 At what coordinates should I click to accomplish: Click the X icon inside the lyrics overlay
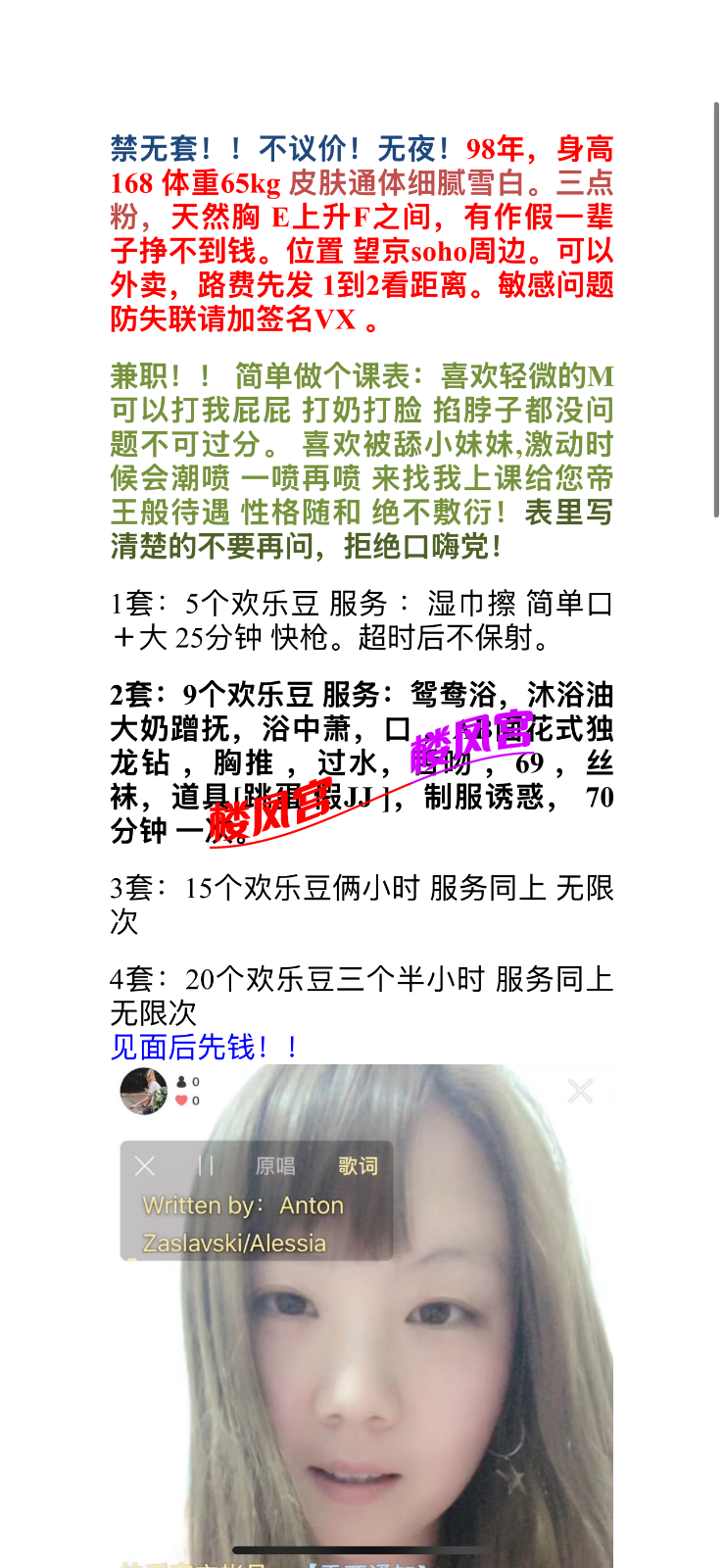point(146,1166)
